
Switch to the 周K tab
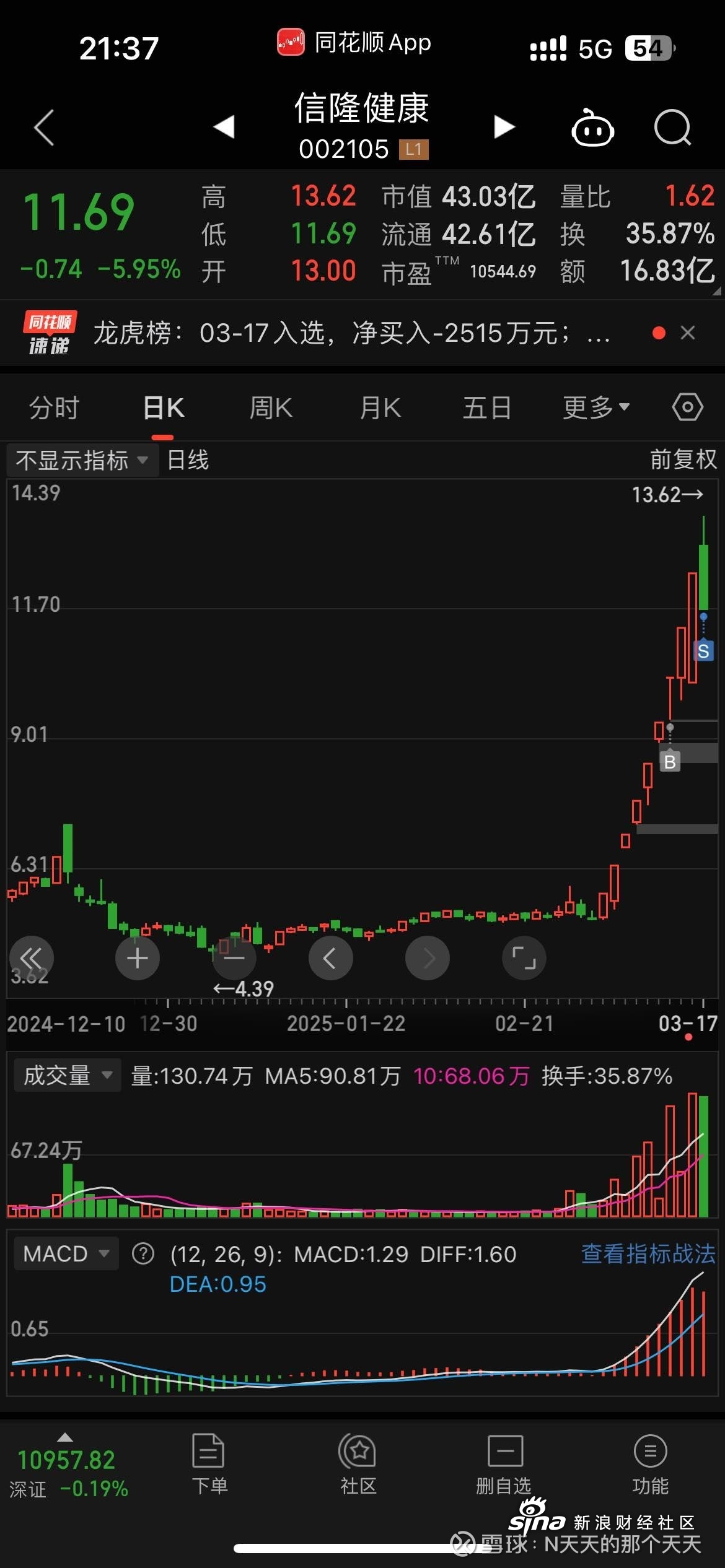(270, 408)
